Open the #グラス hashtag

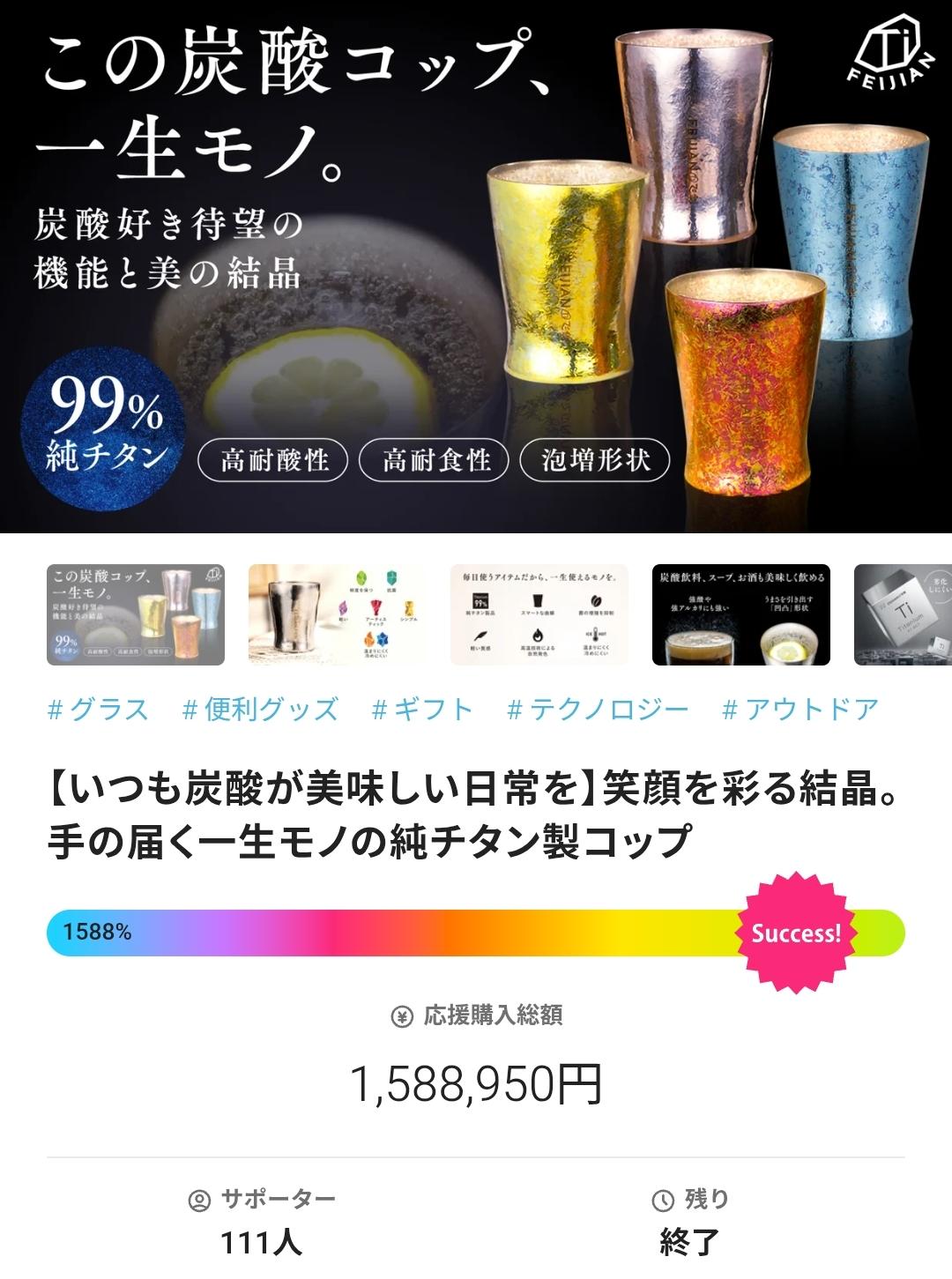click(98, 709)
